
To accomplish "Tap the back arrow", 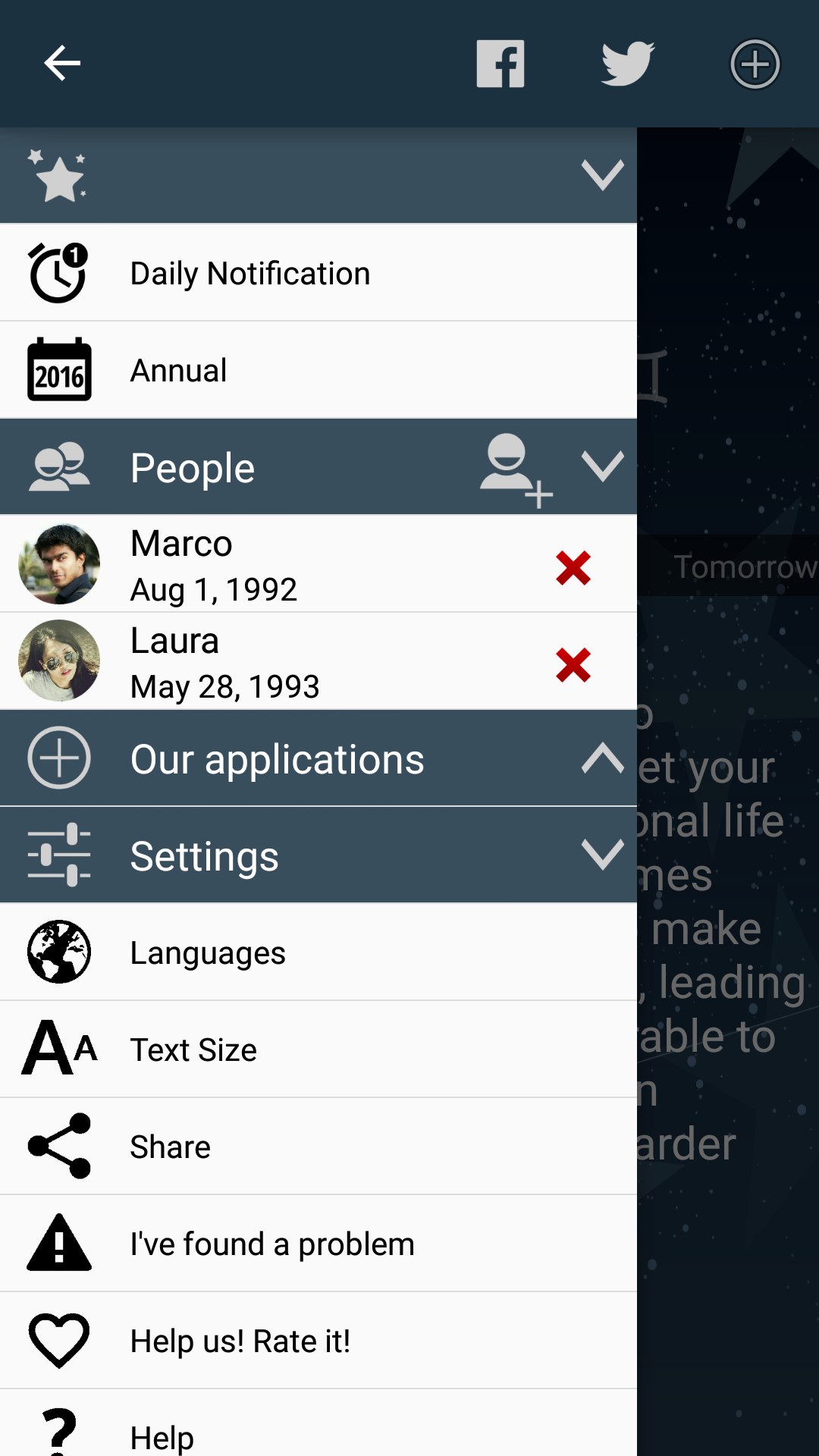I will tap(62, 63).
